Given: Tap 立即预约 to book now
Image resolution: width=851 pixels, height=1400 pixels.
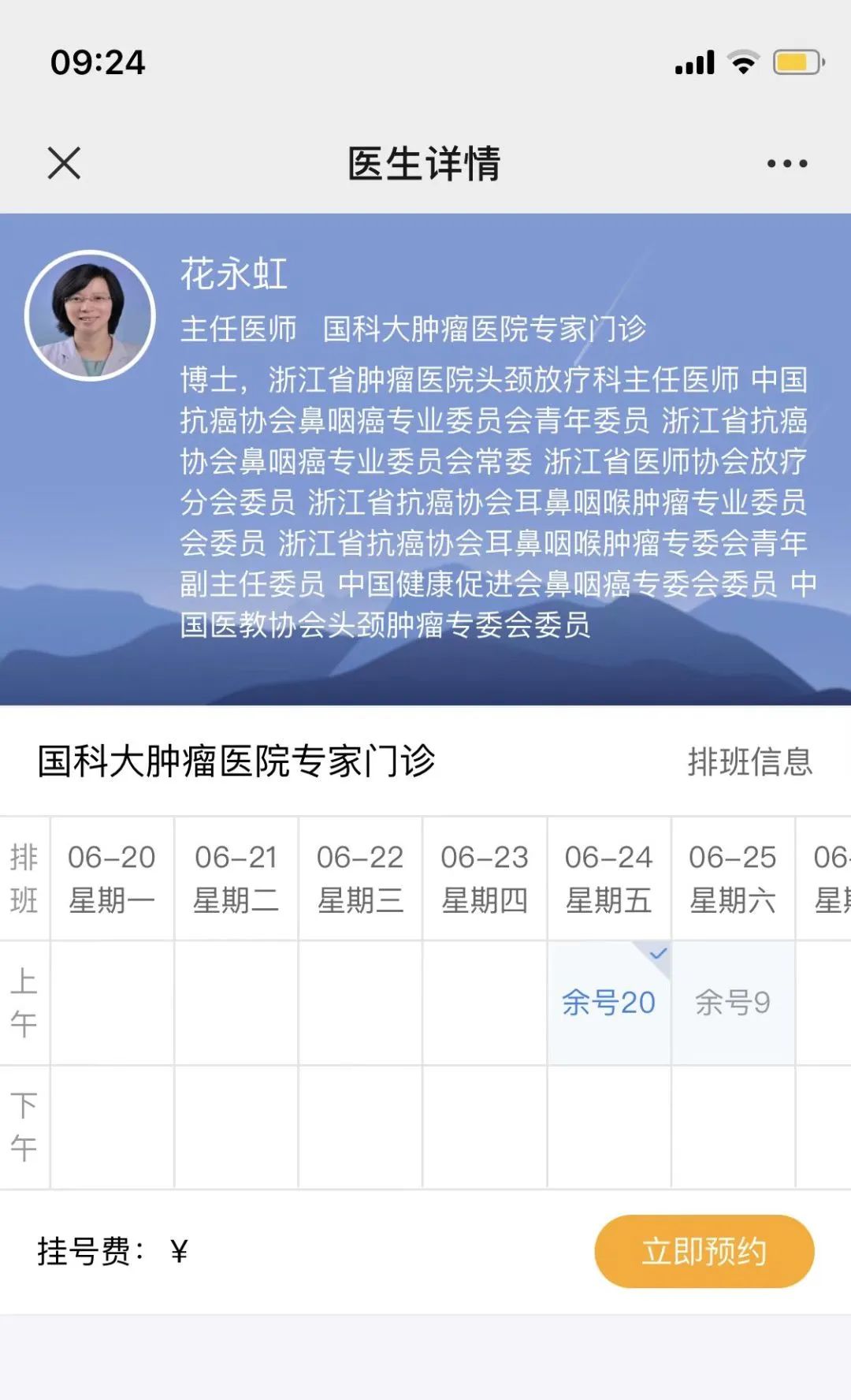Looking at the screenshot, I should point(704,1251).
